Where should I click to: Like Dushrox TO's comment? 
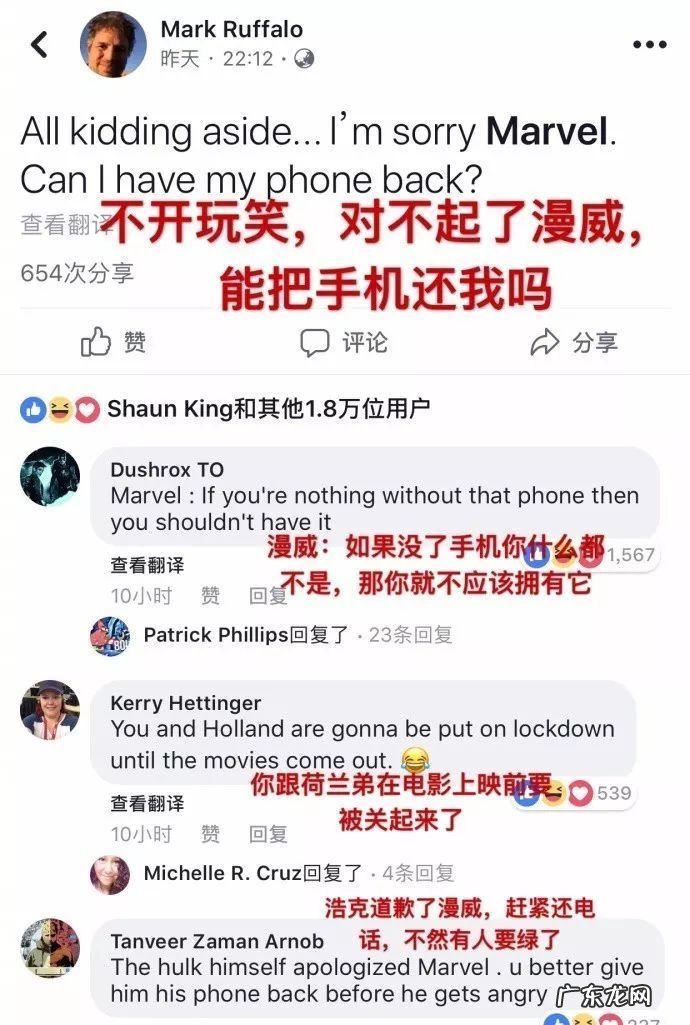pyautogui.click(x=210, y=596)
